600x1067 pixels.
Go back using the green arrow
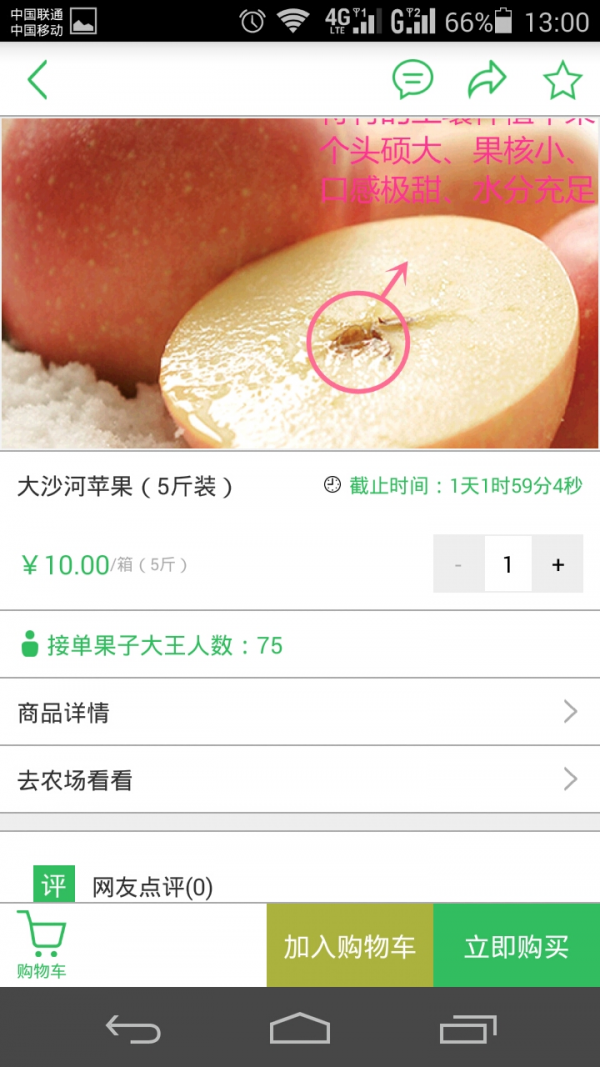(x=38, y=80)
